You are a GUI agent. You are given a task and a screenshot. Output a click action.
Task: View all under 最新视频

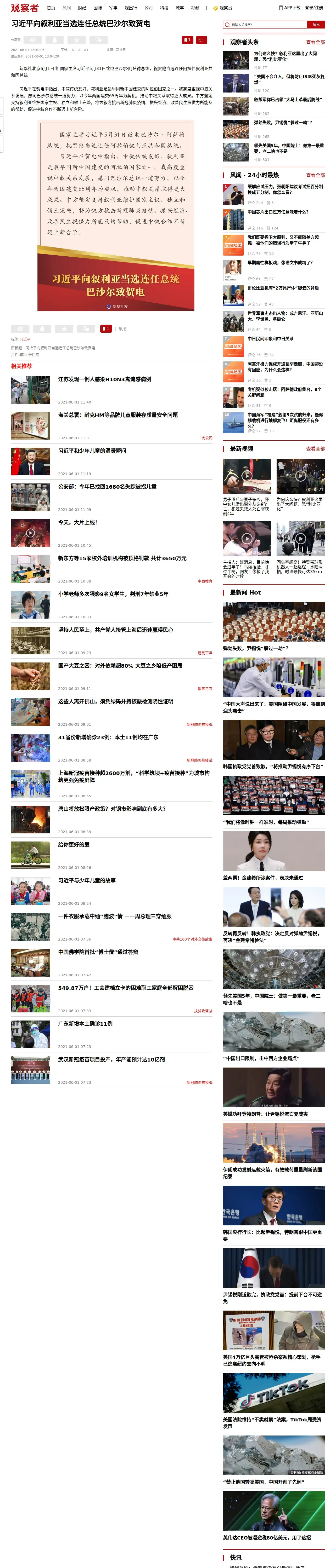coord(315,449)
